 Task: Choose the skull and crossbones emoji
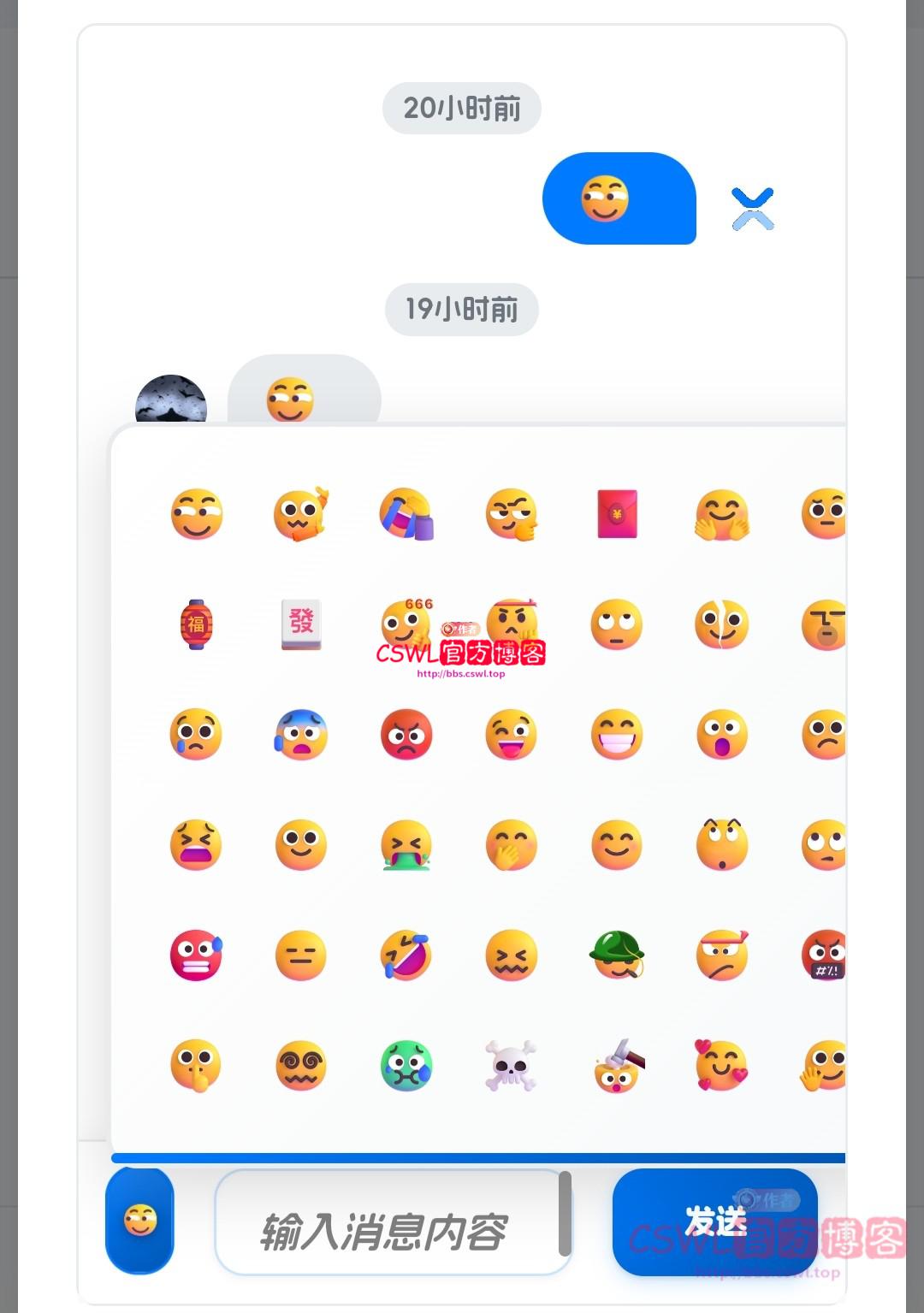click(511, 1066)
